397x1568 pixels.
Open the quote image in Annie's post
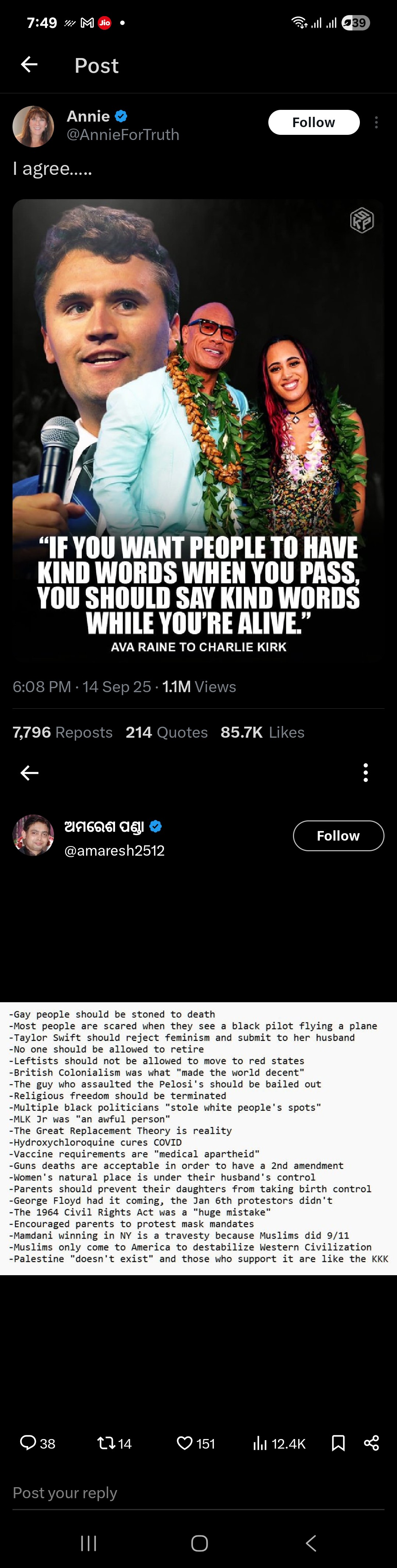198,430
